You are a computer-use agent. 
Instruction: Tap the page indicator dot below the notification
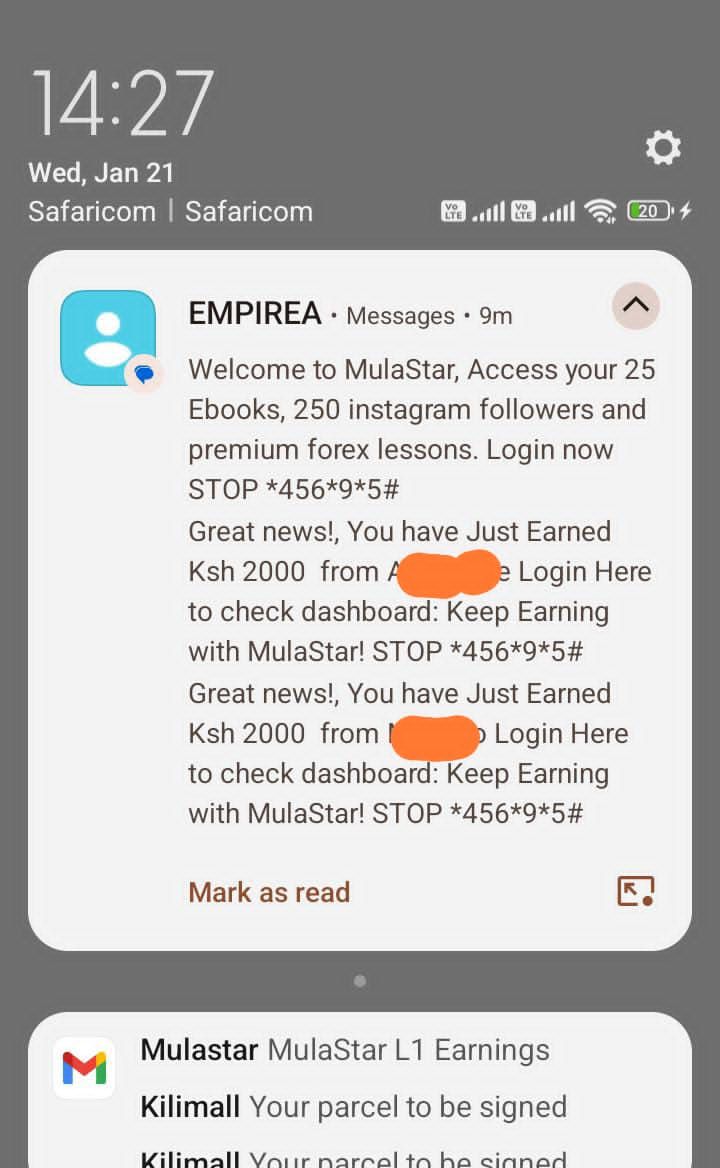tap(359, 981)
